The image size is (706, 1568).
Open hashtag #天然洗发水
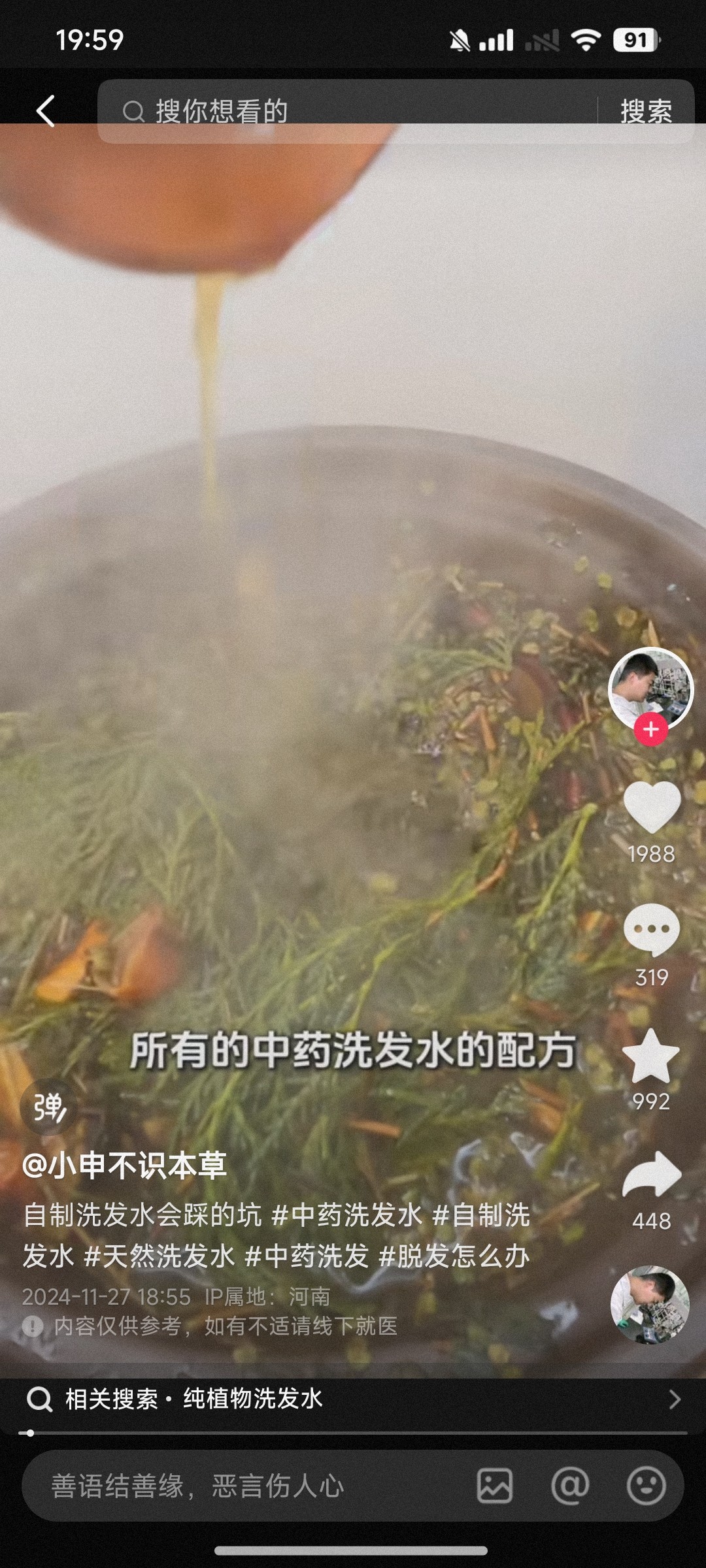coord(160,1256)
